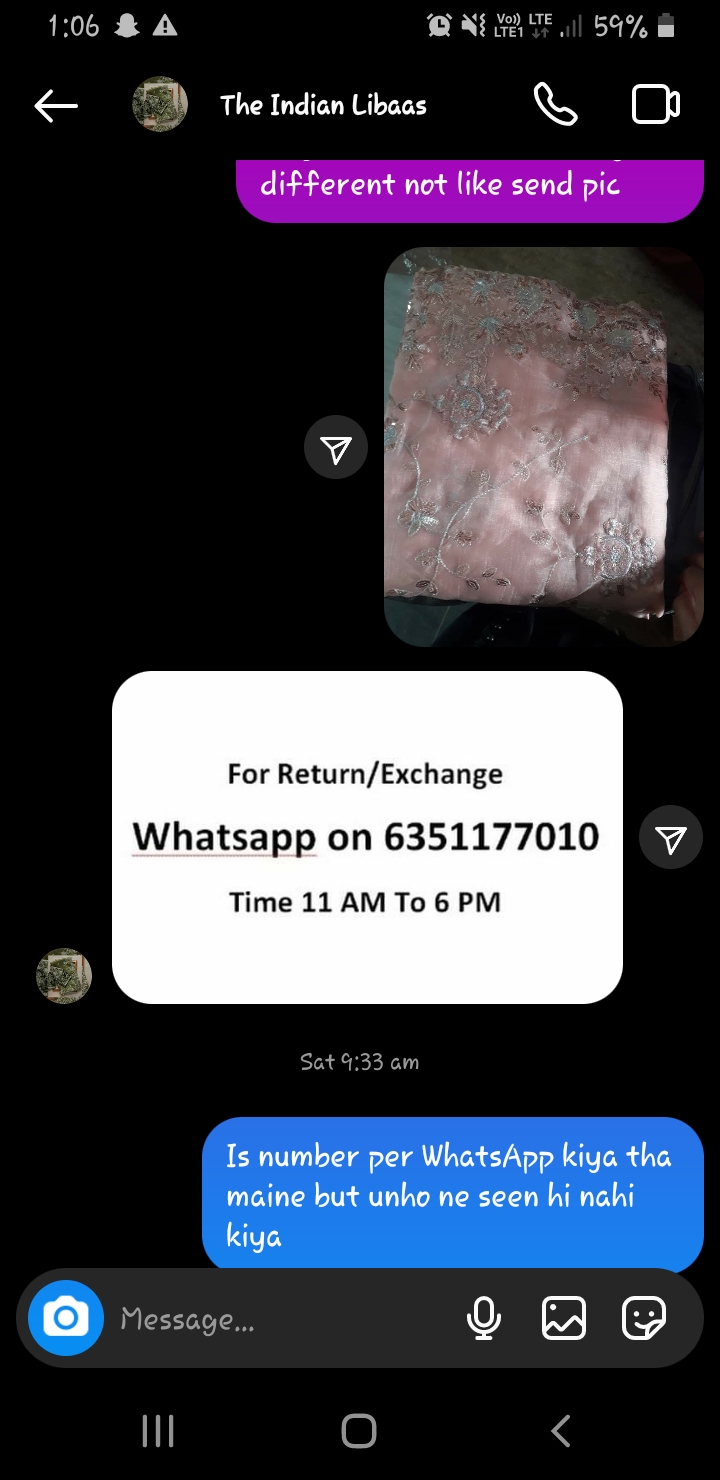Pick a photo from the gallery
Image resolution: width=720 pixels, height=1480 pixels.
point(564,1319)
